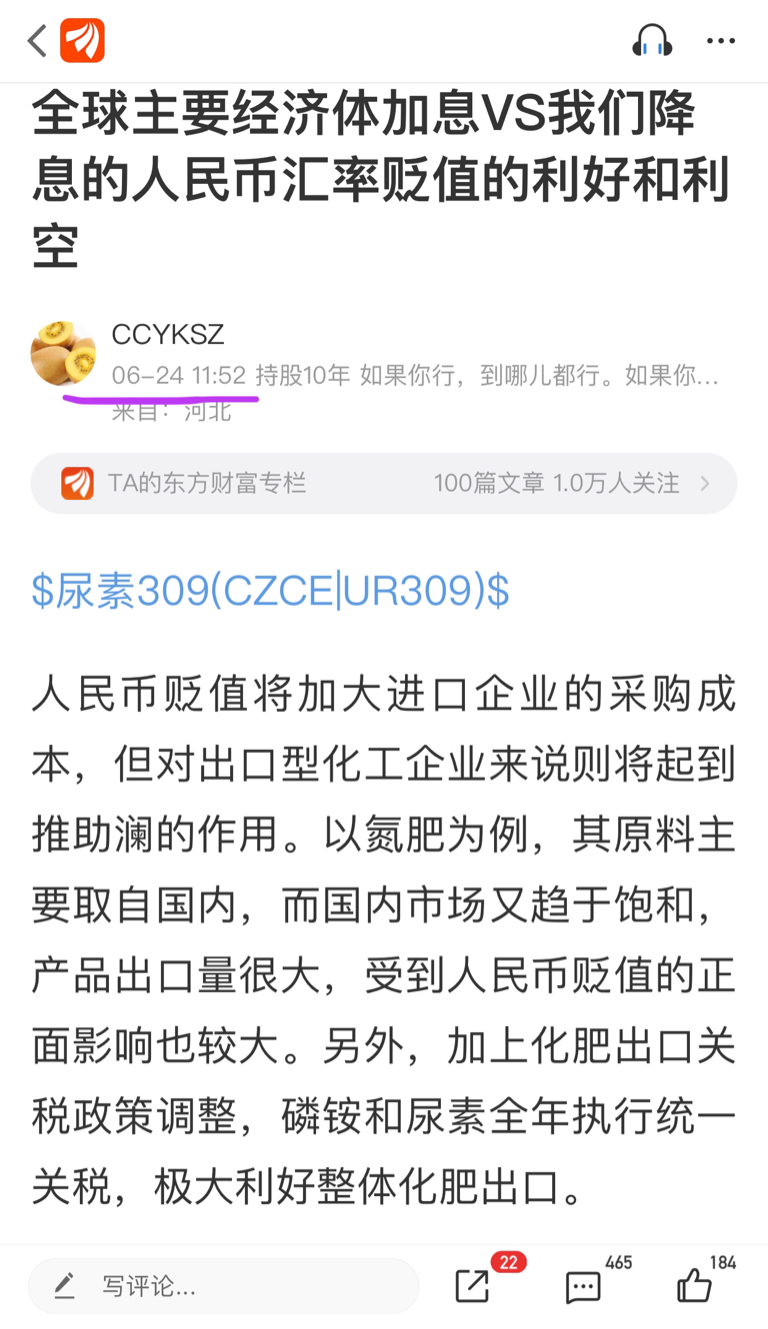
Task: Tap 1.0万人关注 follower count
Action: 617,483
